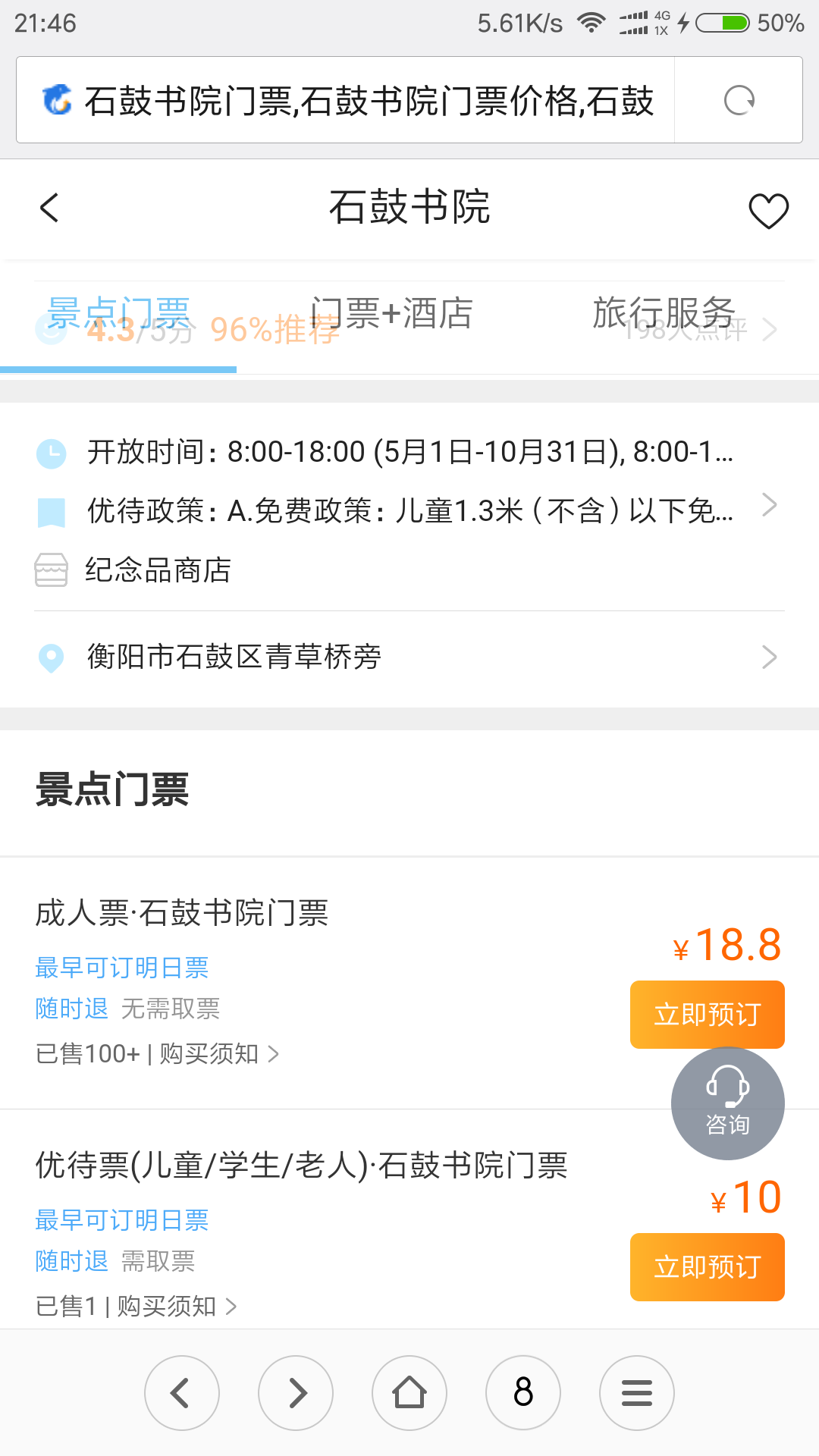
Task: Open the address 衡阳市石鼓区青草桥旁
Action: coord(409,657)
